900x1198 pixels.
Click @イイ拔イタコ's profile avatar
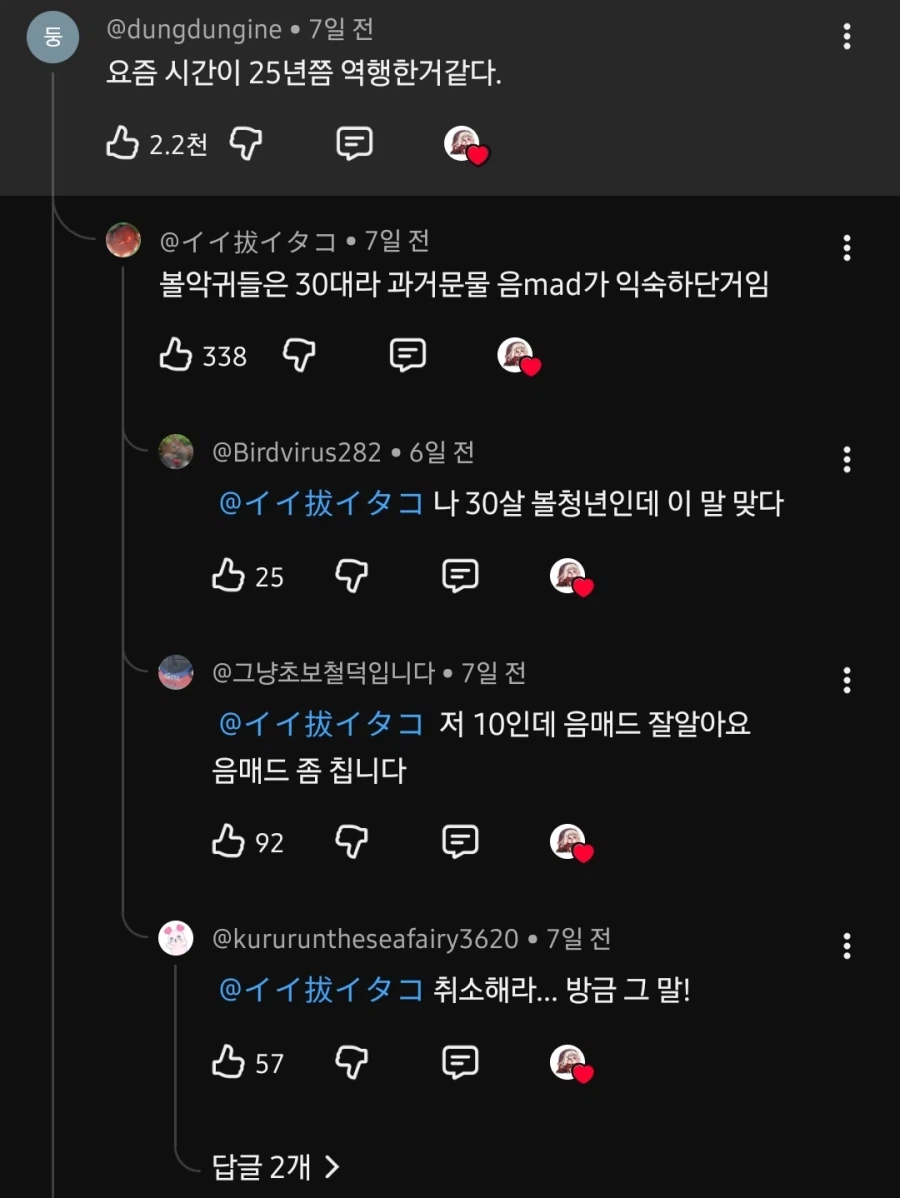124,241
